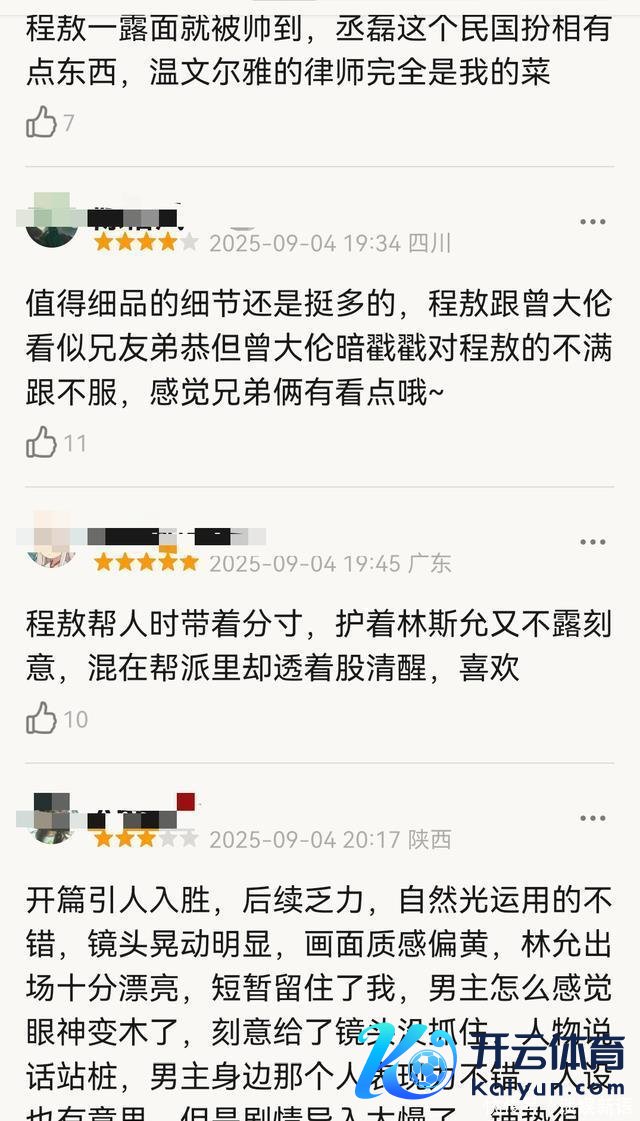Open overflow menu on the 19:34 四川 review

(593, 222)
